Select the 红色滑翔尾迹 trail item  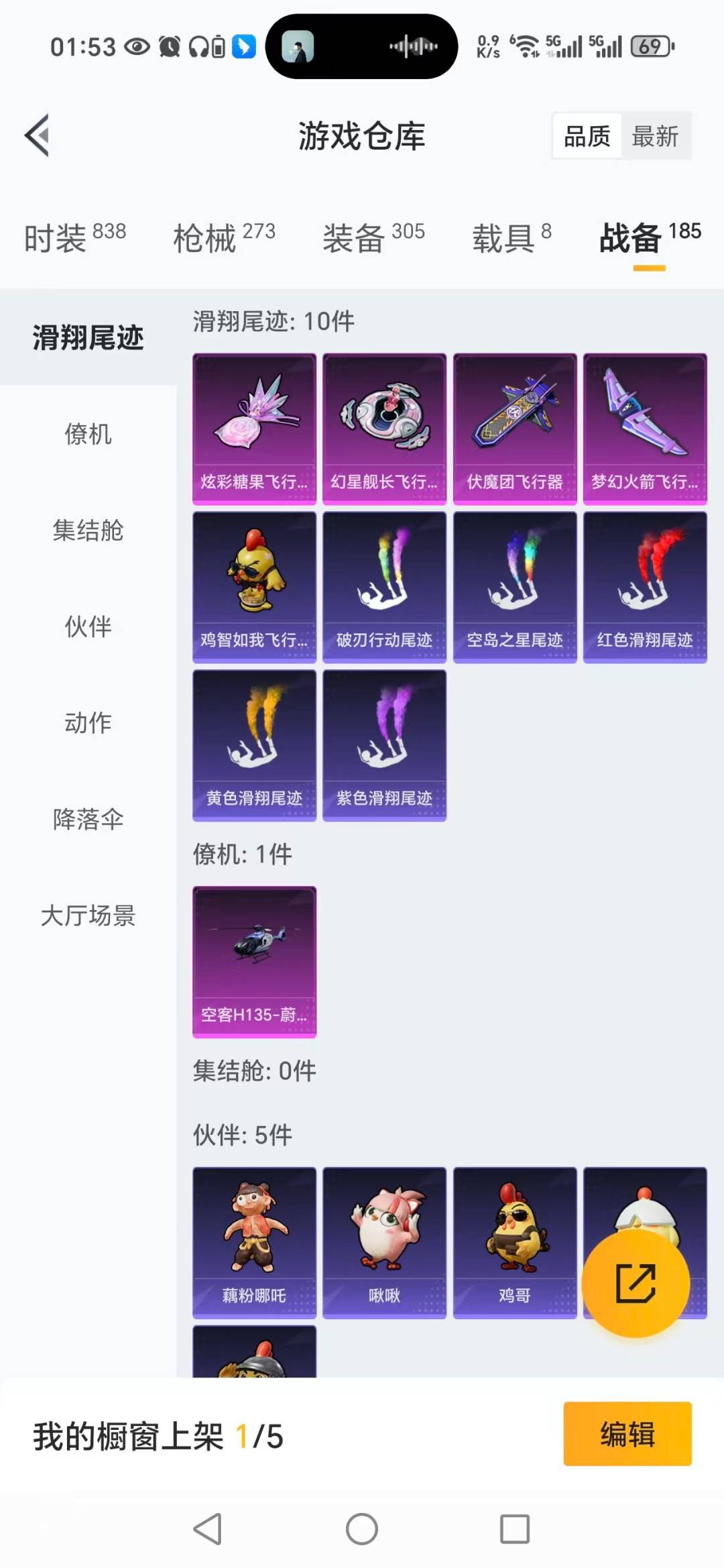point(644,585)
